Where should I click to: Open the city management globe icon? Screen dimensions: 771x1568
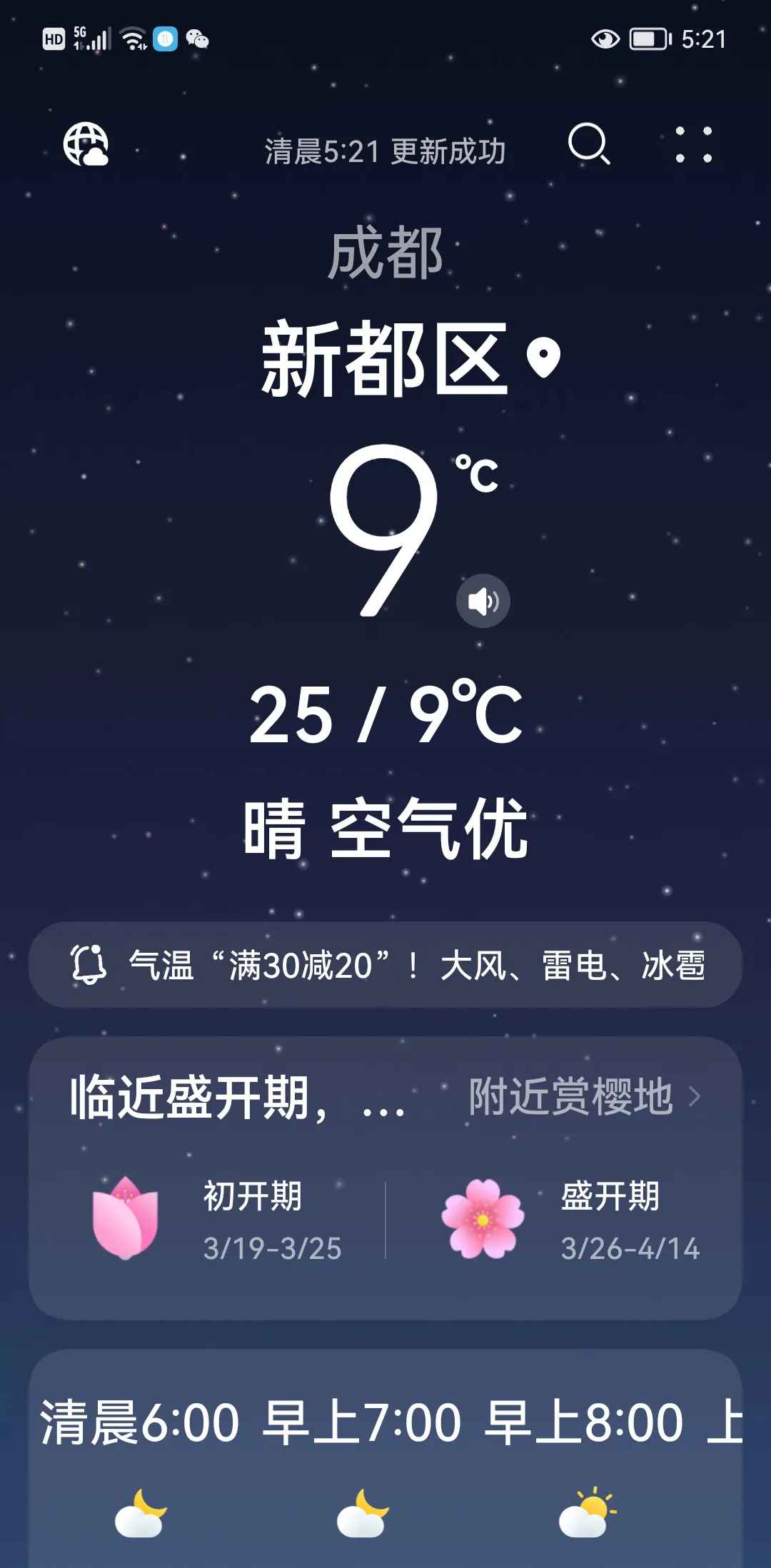[86, 145]
